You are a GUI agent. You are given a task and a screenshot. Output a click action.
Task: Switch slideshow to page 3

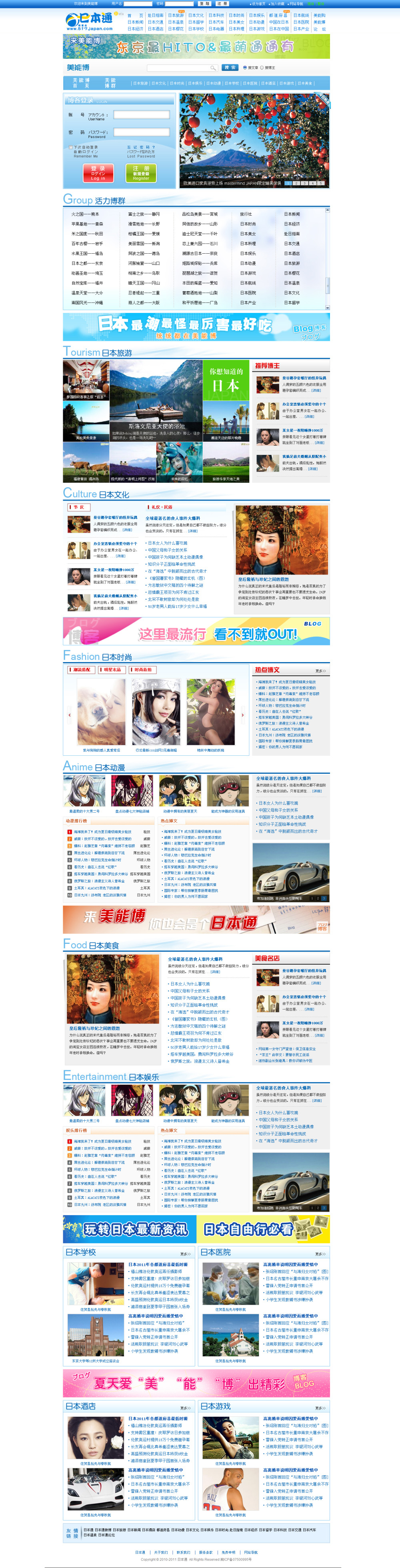tap(305, 182)
